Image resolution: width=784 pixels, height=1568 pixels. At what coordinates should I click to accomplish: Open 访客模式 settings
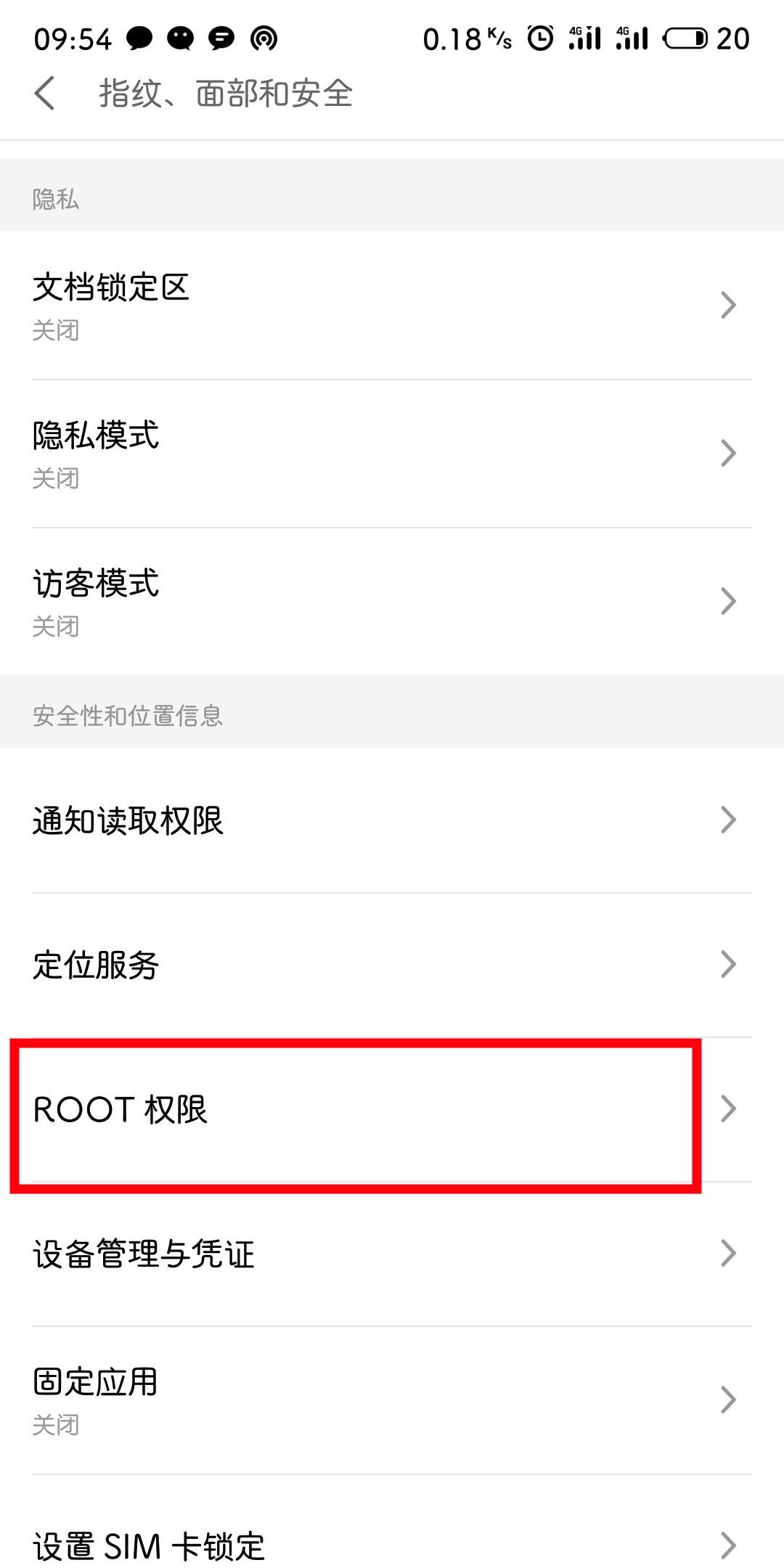(392, 601)
